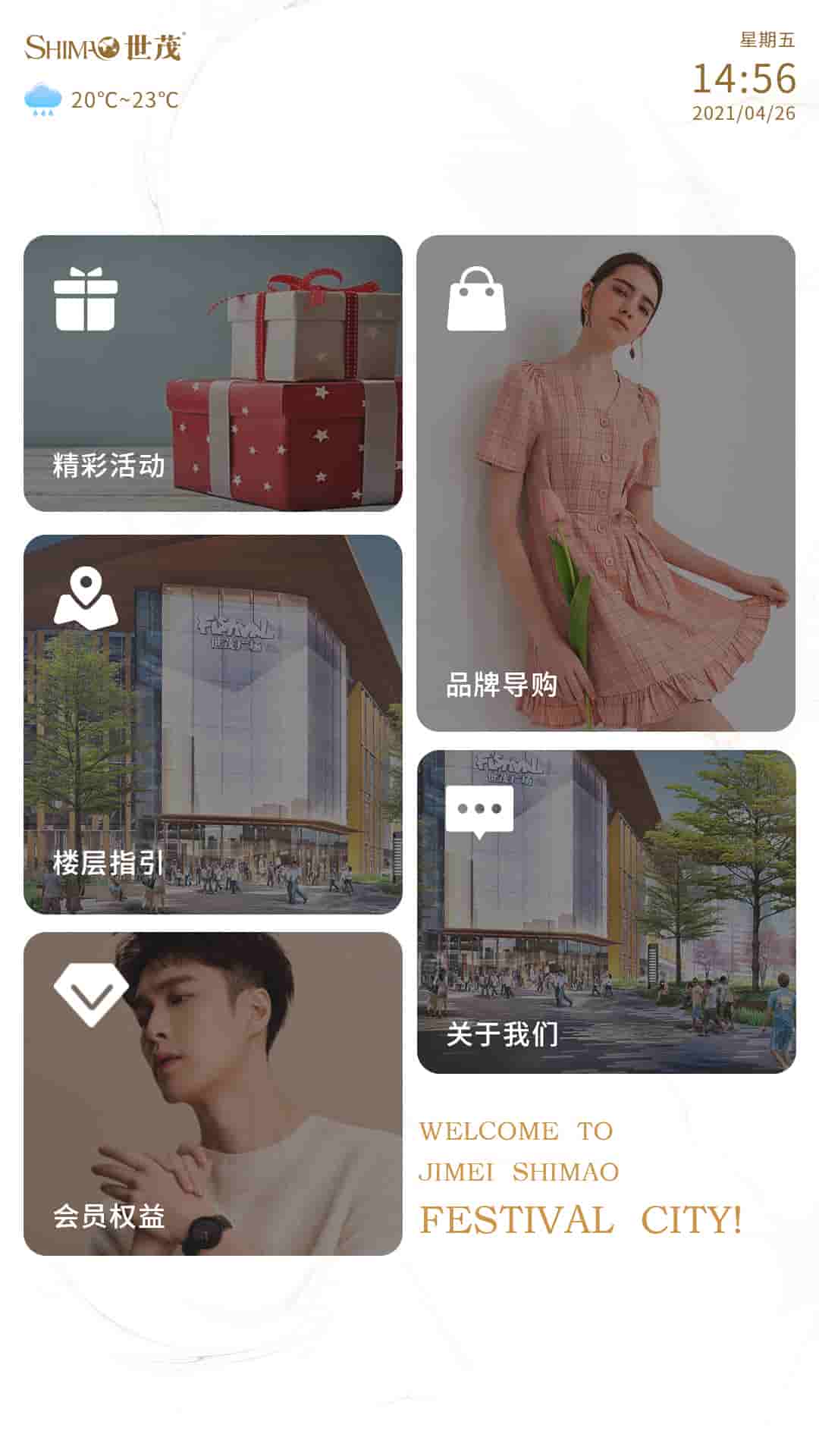Select the 关于我们 about us tile

[606, 912]
